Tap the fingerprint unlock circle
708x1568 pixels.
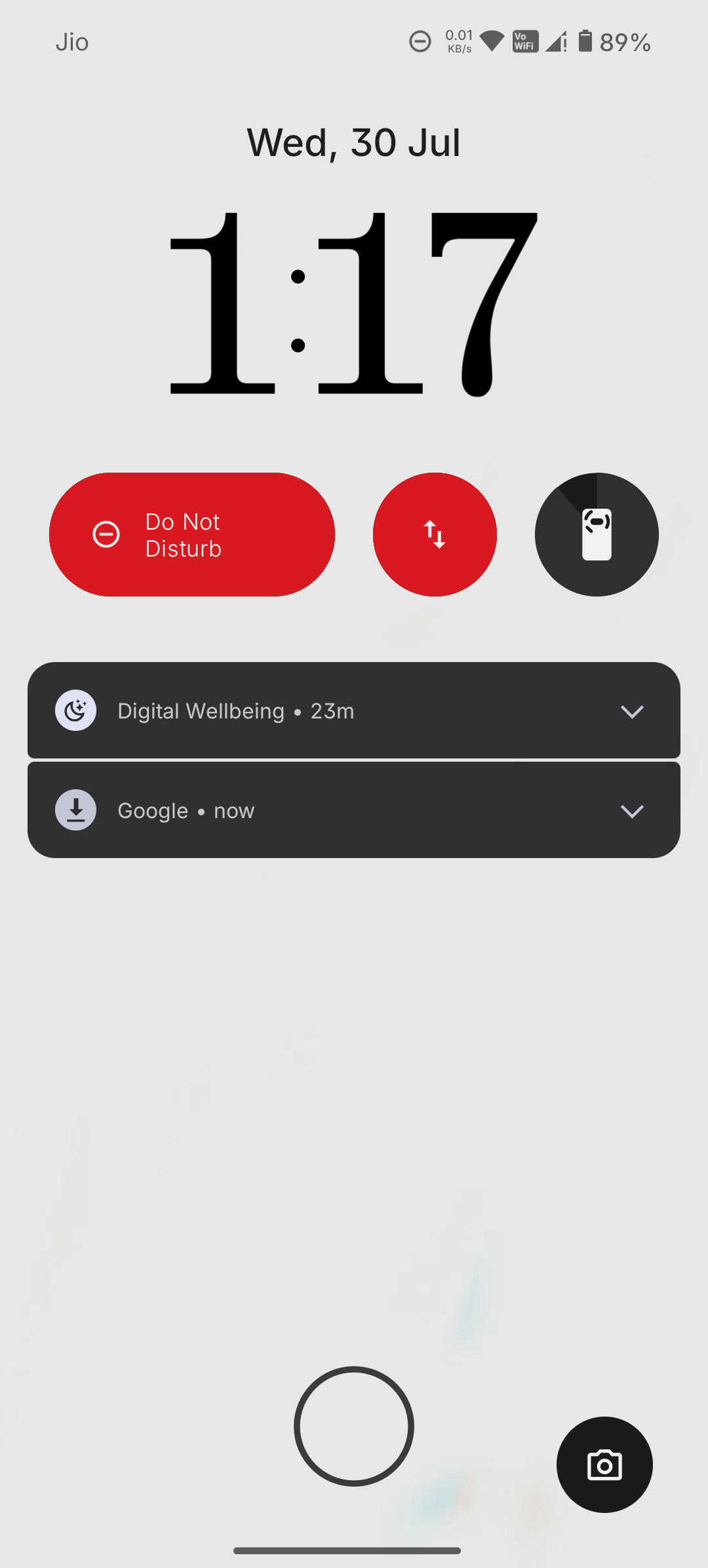[354, 1426]
